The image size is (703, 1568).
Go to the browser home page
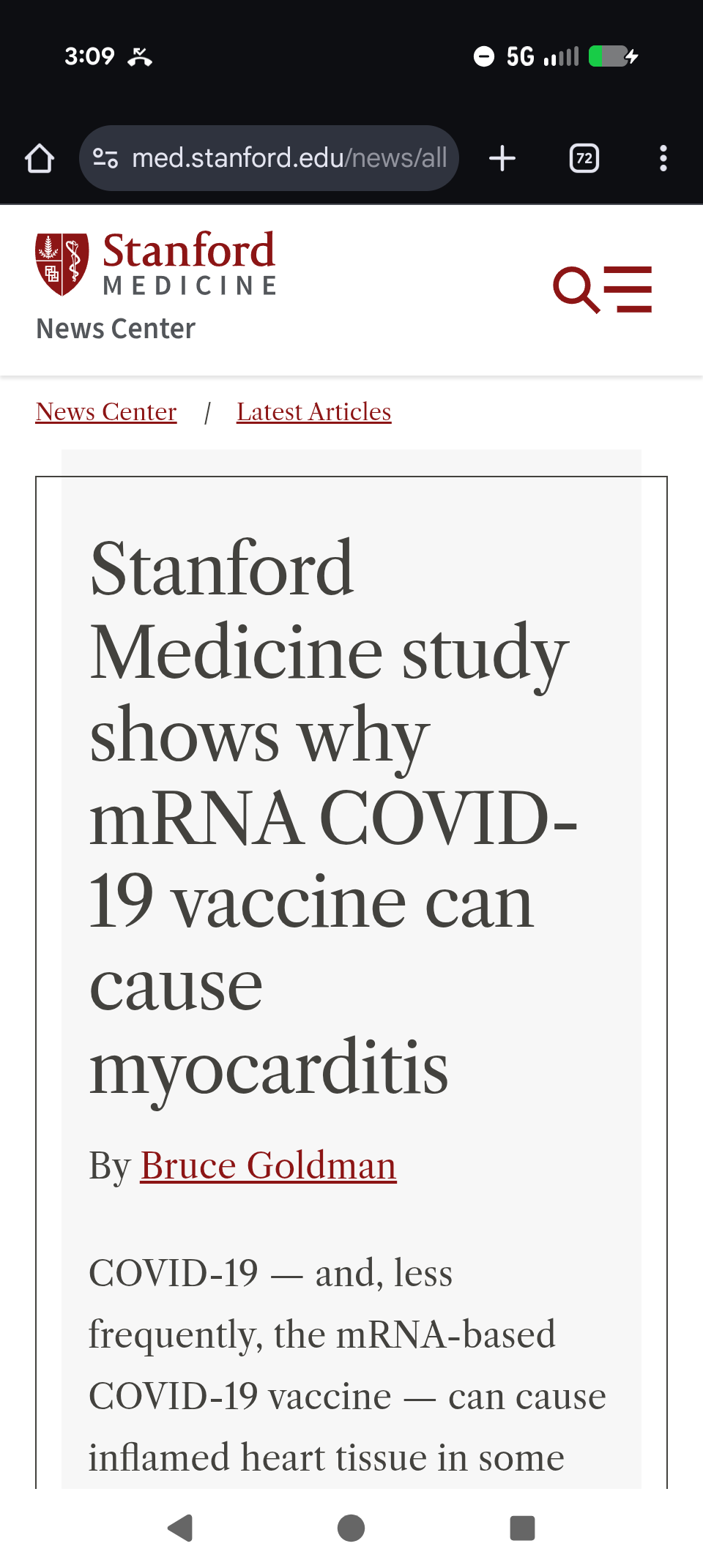pos(40,158)
